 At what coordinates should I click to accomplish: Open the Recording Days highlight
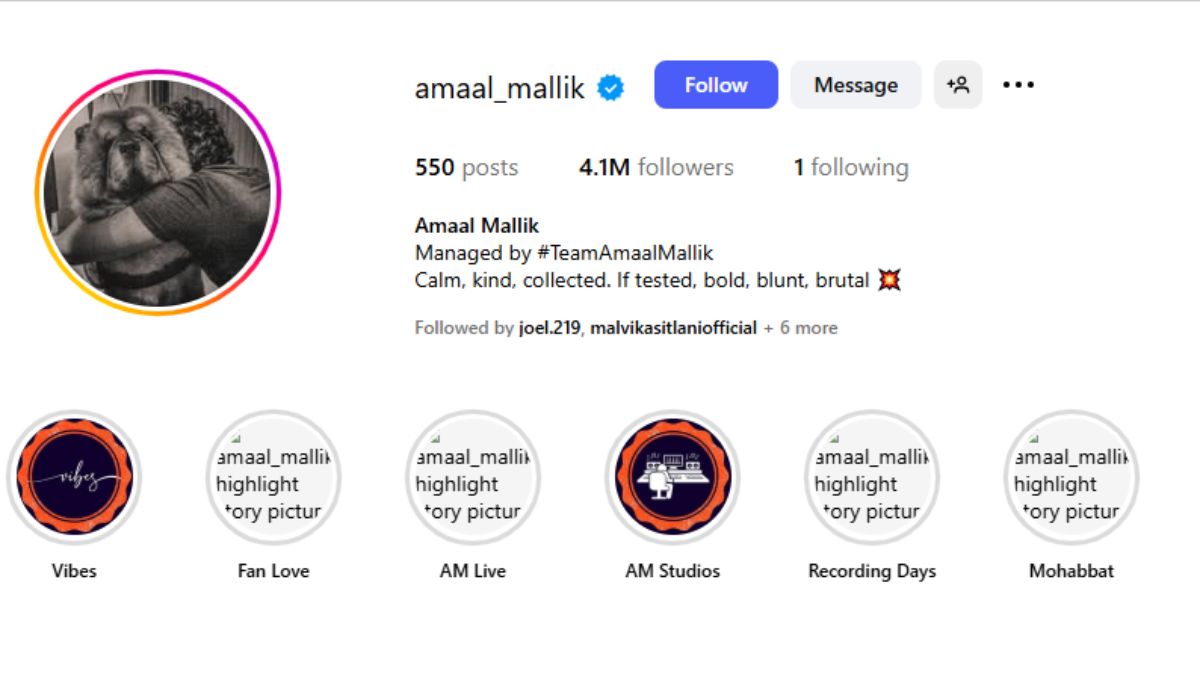(872, 477)
